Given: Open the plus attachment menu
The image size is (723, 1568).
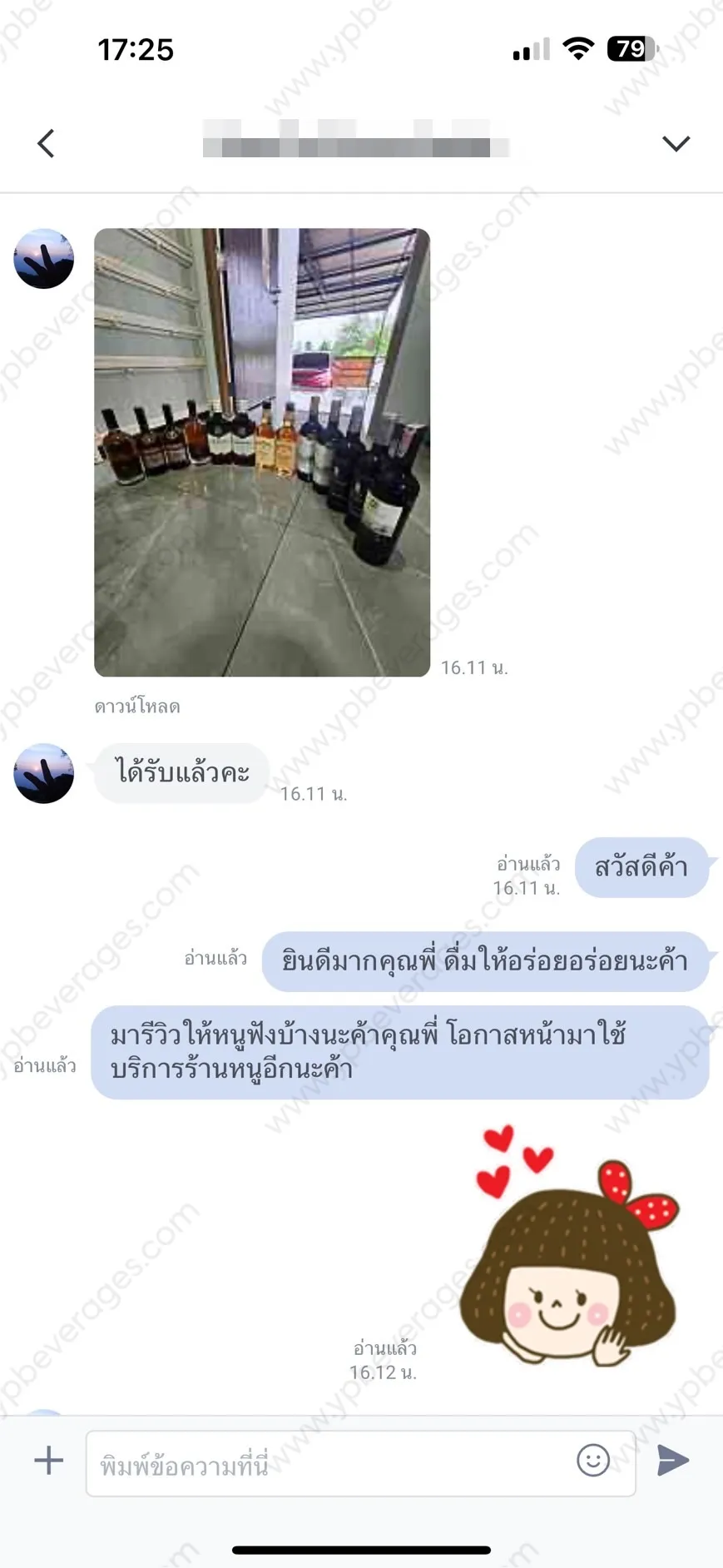Looking at the screenshot, I should 49,1460.
